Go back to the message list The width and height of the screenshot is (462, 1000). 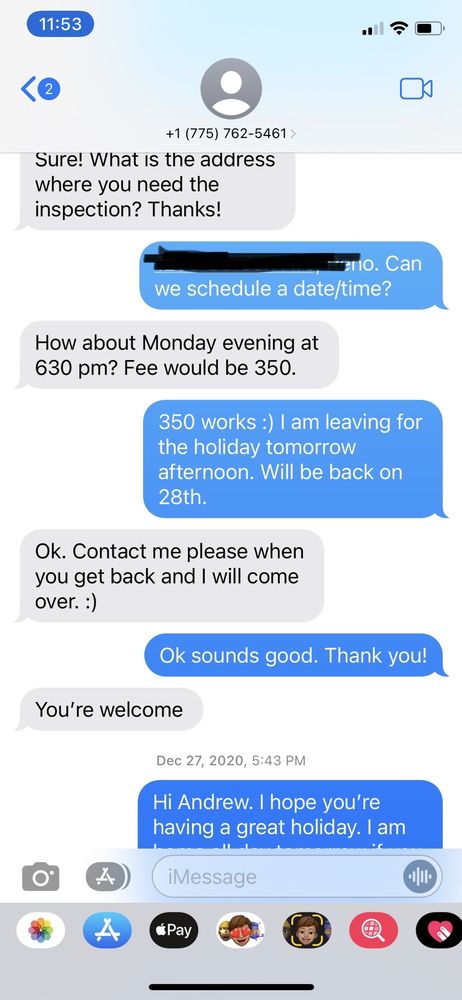pyautogui.click(x=40, y=89)
